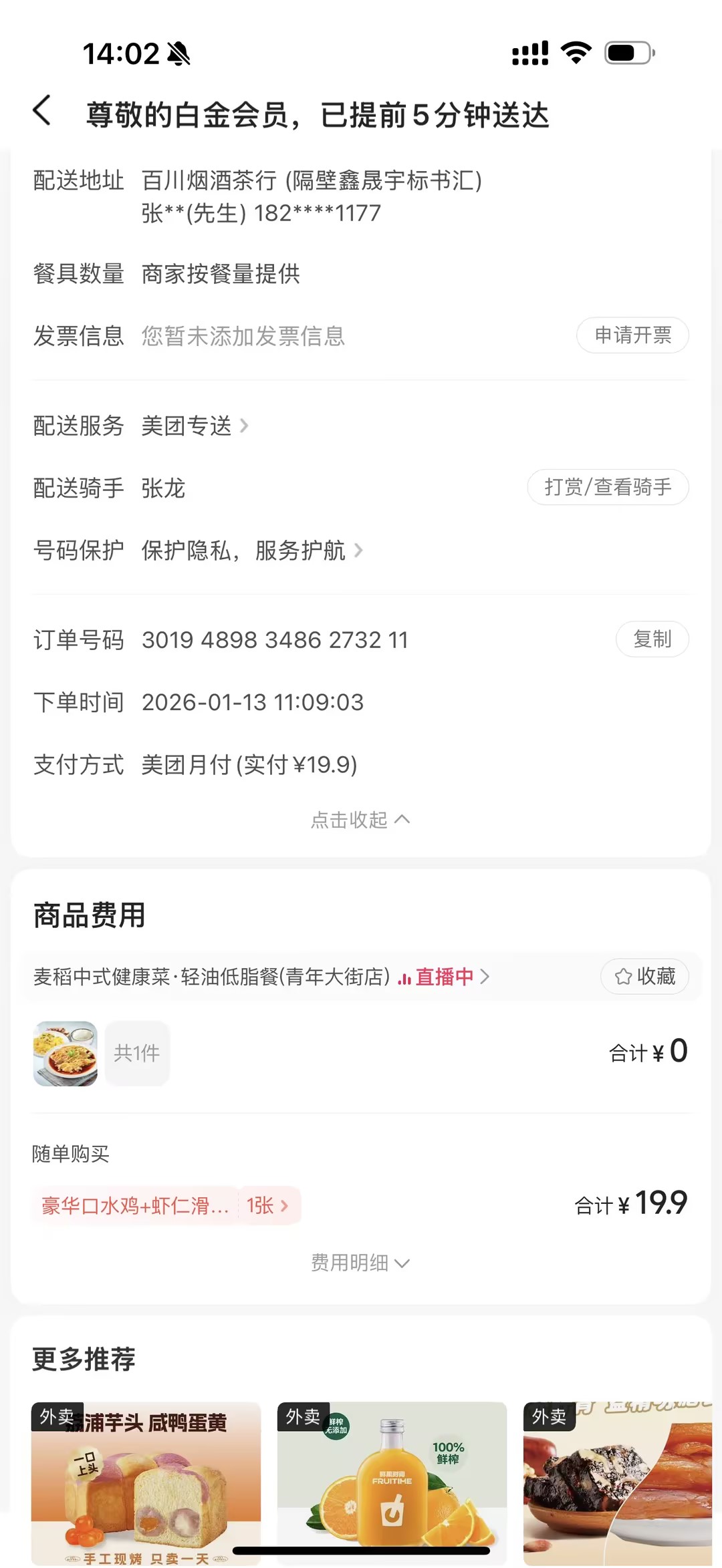Expand 费用明细 fee breakdown
This screenshot has height=1568, width=722.
pyautogui.click(x=360, y=1263)
